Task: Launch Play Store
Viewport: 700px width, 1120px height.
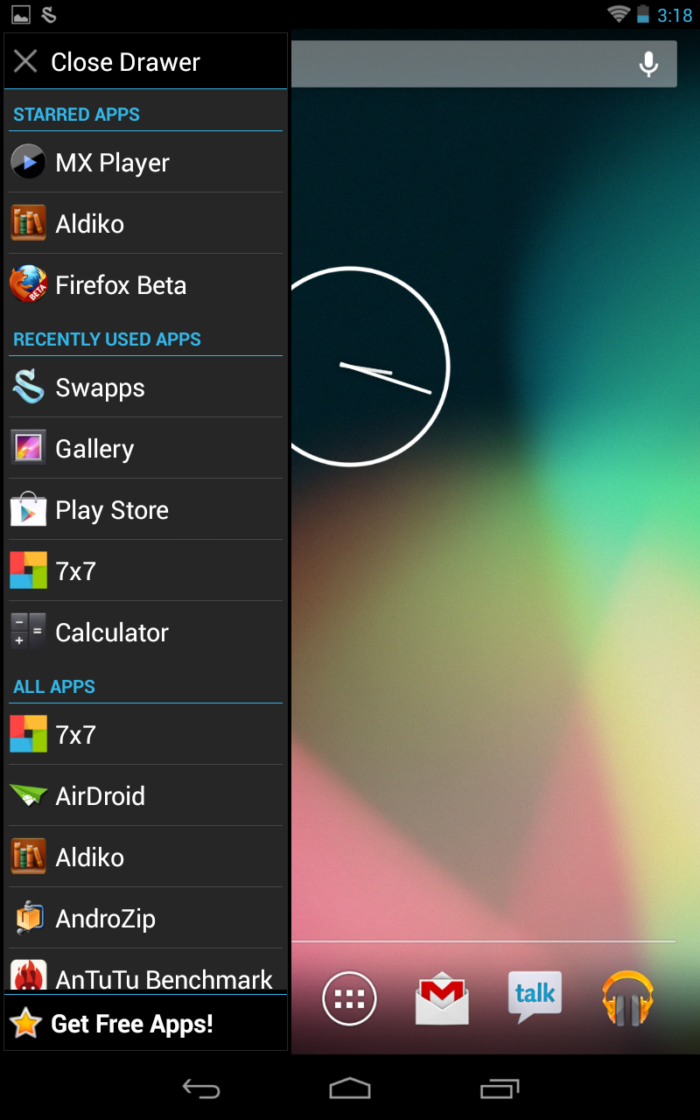Action: [x=111, y=510]
